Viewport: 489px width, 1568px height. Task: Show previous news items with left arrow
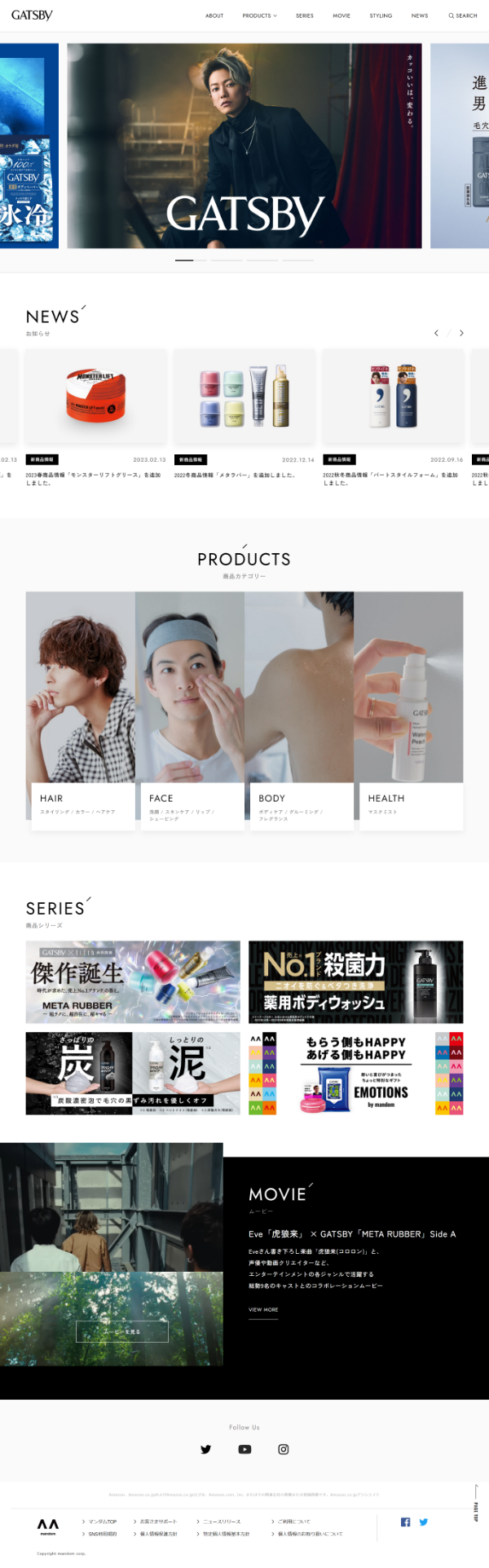click(436, 333)
